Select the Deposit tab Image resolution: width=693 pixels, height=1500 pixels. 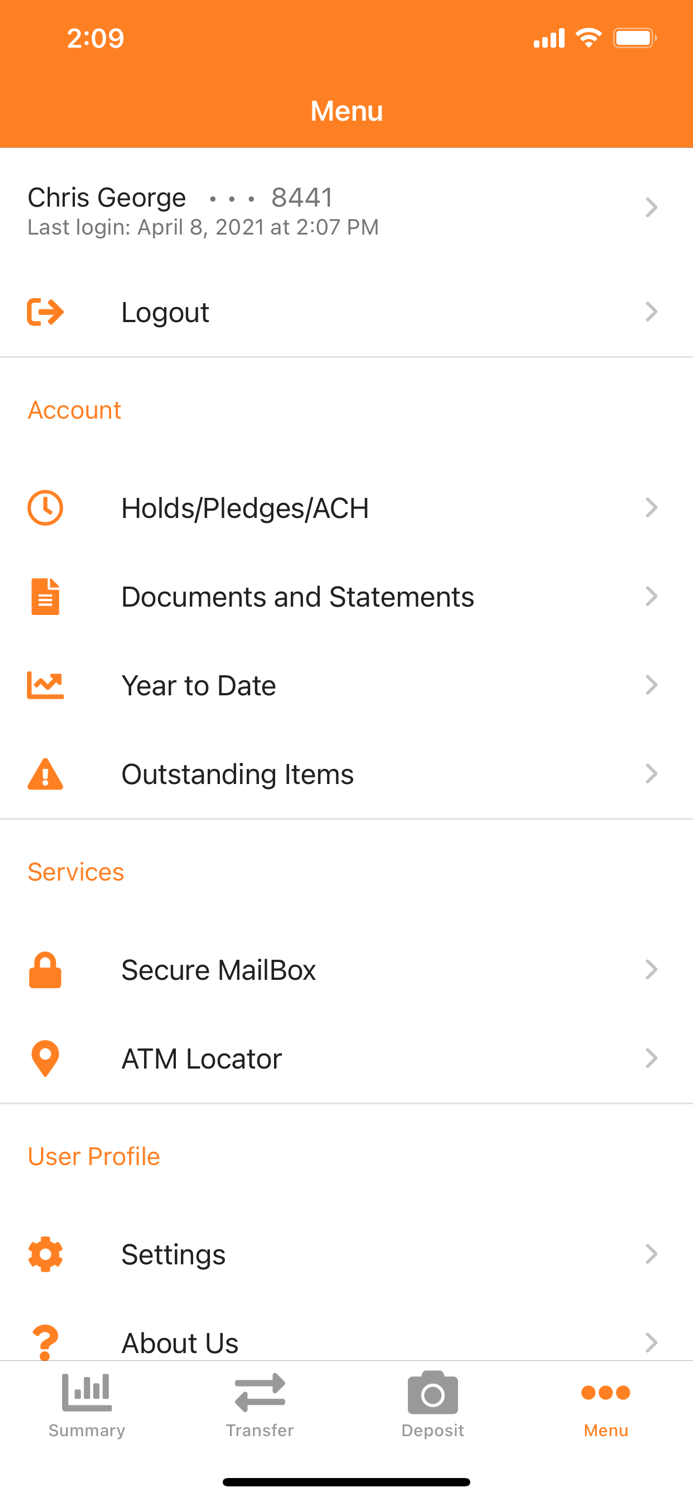pyautogui.click(x=433, y=1405)
